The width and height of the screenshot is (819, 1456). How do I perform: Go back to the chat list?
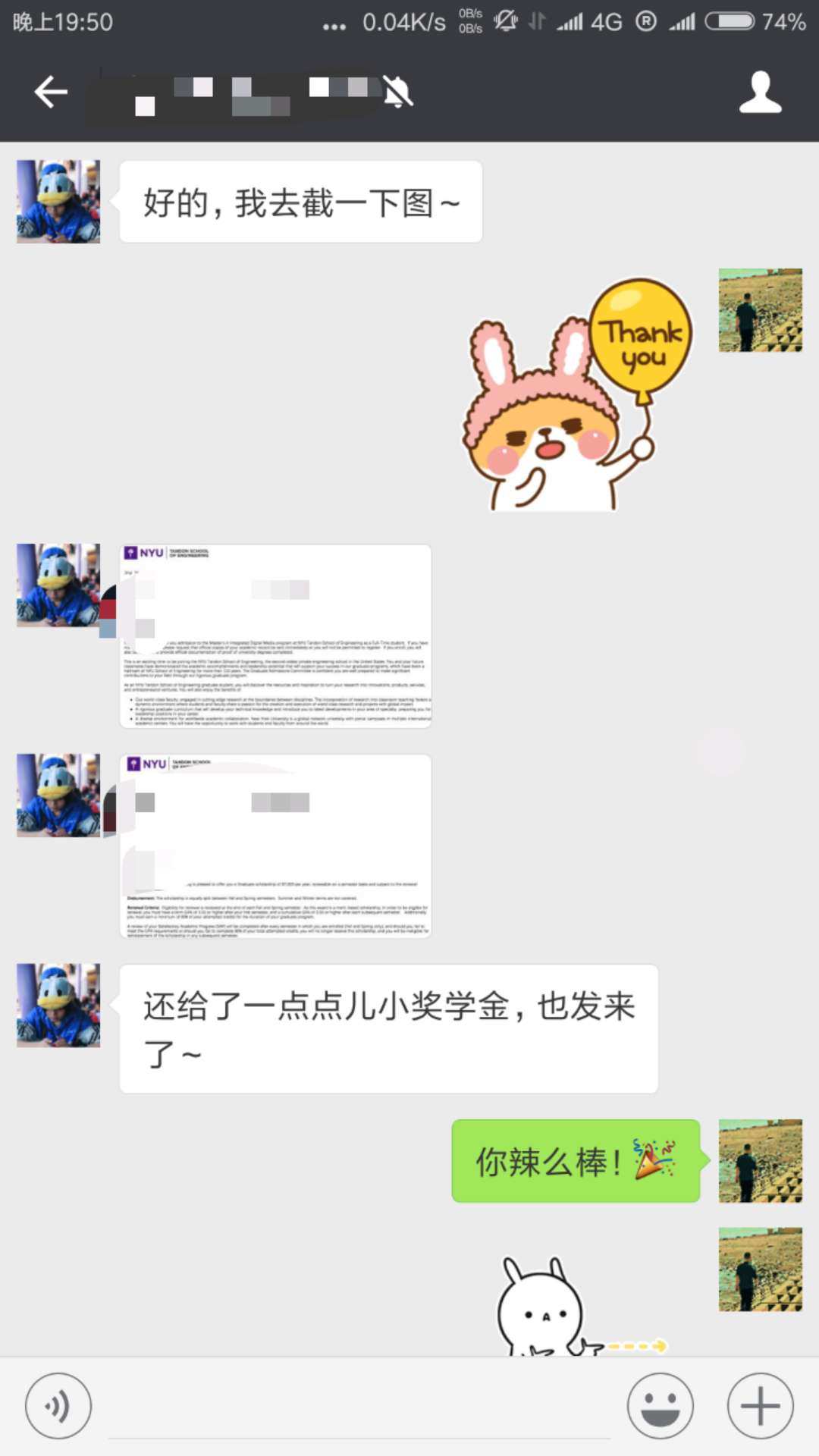click(51, 93)
